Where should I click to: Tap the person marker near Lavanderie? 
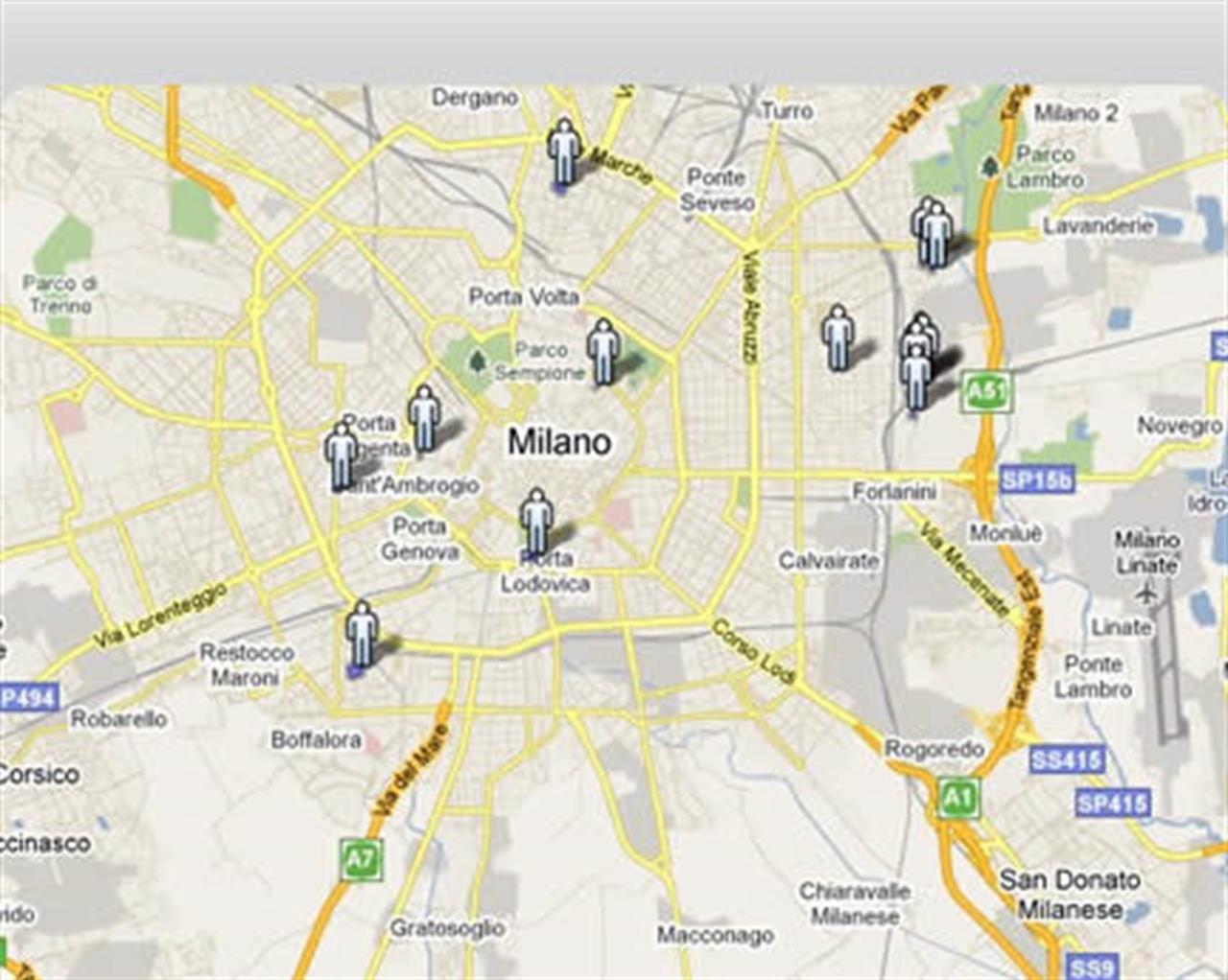932,233
